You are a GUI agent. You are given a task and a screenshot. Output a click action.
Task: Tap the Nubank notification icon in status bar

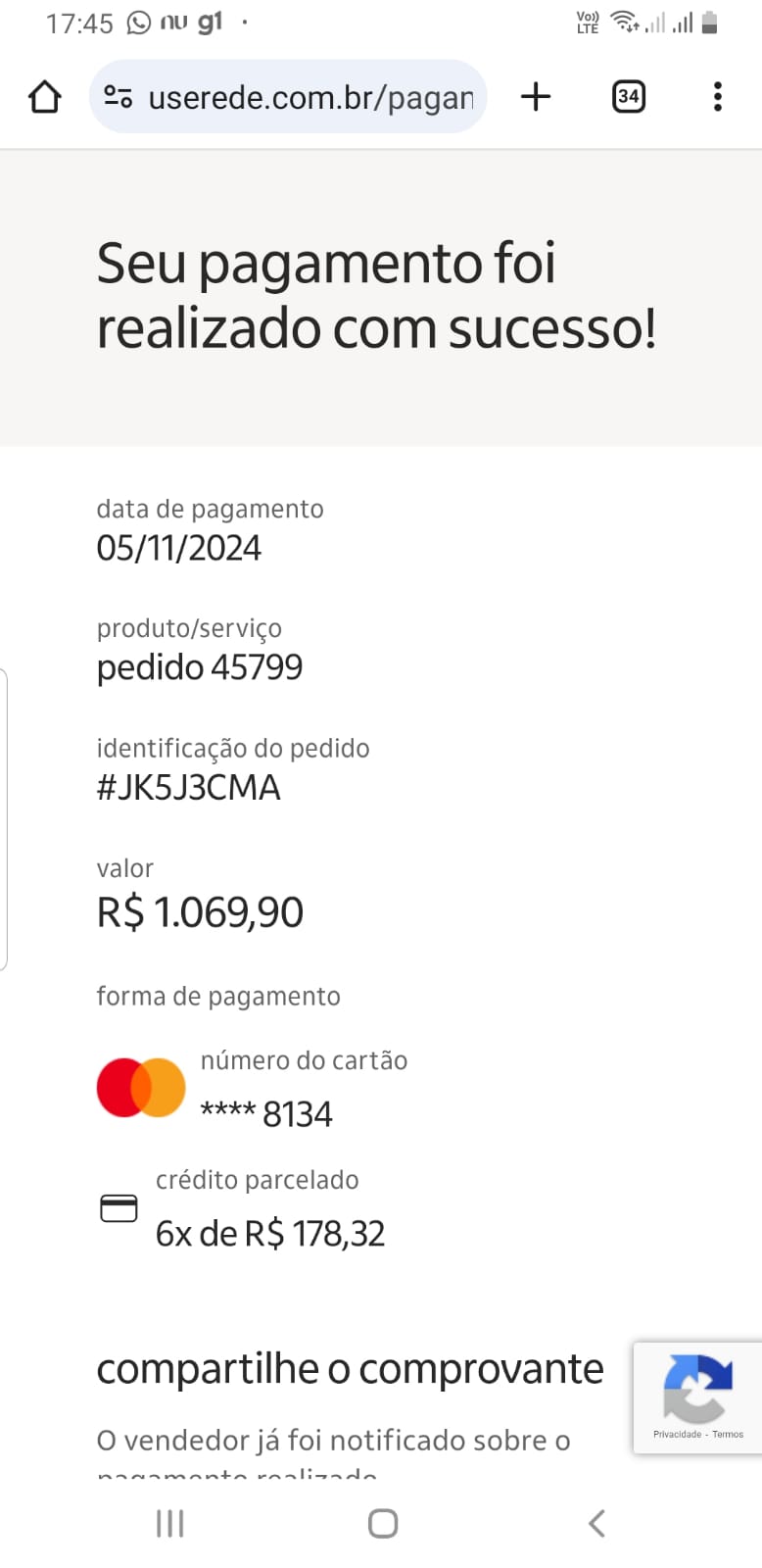tap(172, 22)
